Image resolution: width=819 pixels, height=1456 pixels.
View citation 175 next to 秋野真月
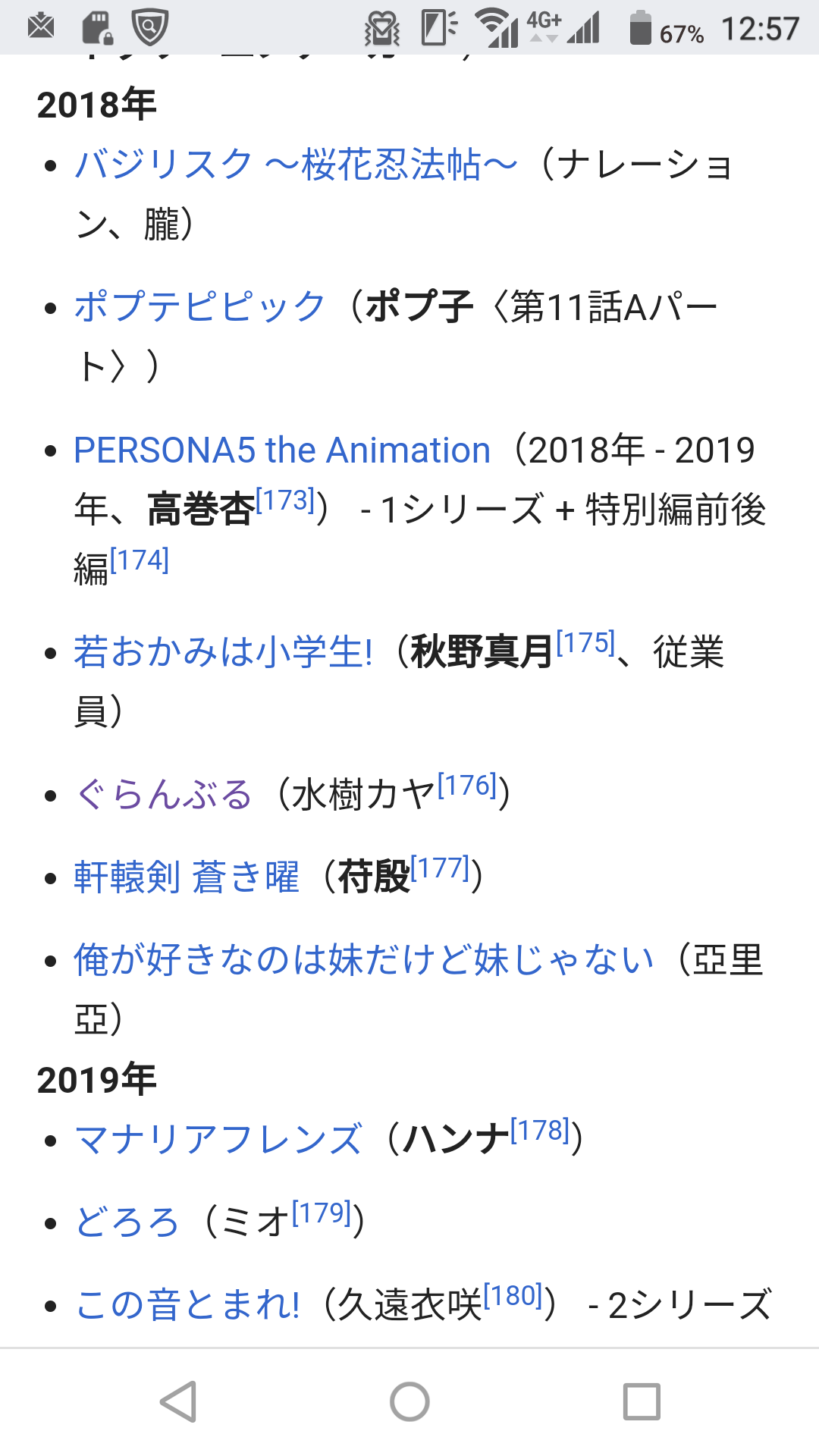(585, 643)
